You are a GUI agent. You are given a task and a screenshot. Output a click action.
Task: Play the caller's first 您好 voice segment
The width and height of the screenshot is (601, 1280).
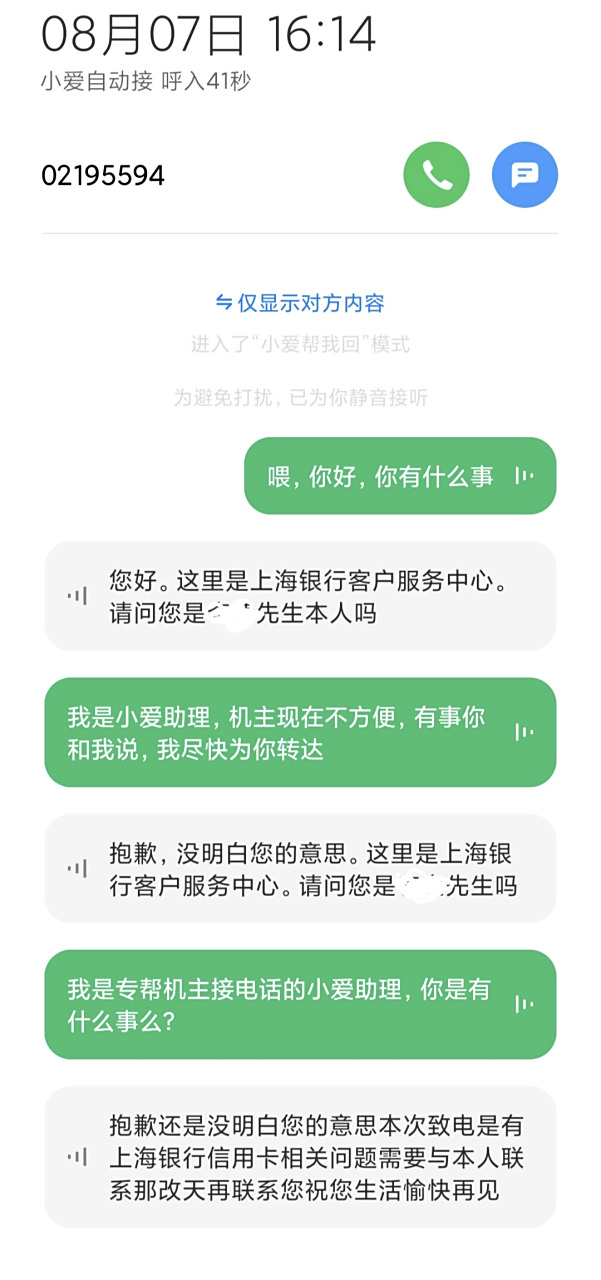pos(77,596)
